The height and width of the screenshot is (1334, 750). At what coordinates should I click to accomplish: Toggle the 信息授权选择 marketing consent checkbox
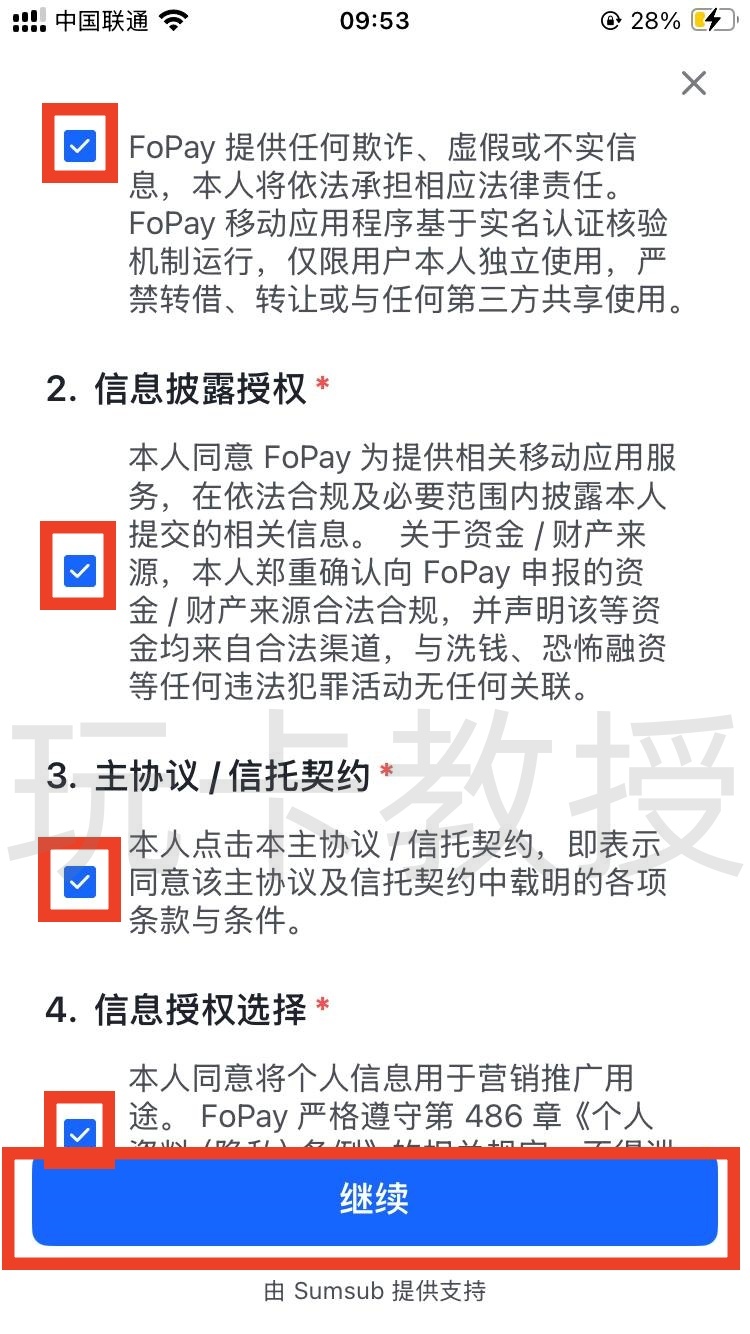pyautogui.click(x=77, y=1131)
